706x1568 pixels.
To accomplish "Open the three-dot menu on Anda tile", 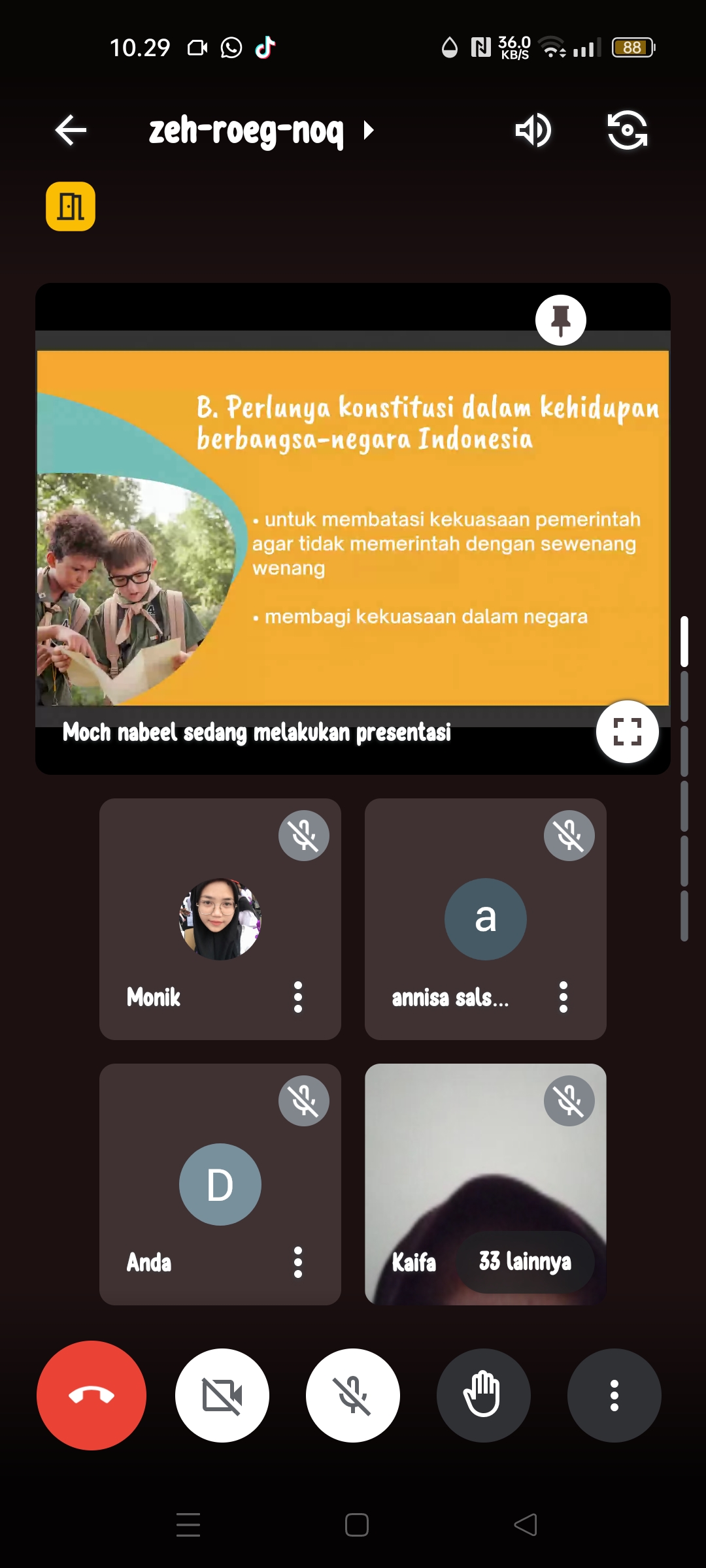I will pyautogui.click(x=298, y=1262).
